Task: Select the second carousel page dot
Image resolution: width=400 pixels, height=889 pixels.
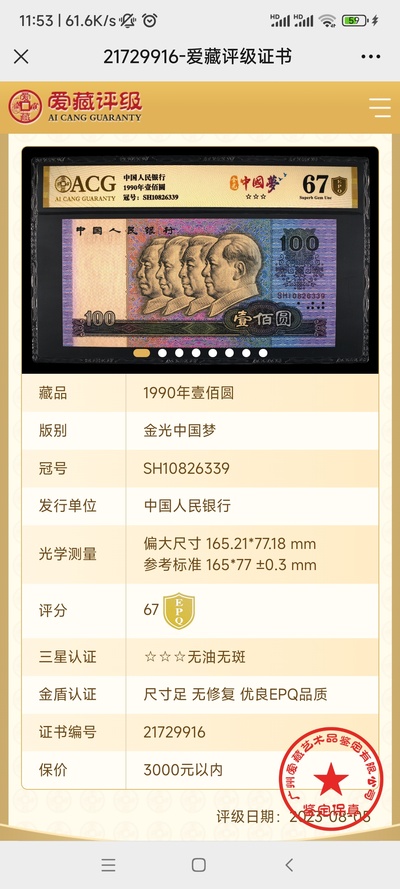Action: [162, 353]
